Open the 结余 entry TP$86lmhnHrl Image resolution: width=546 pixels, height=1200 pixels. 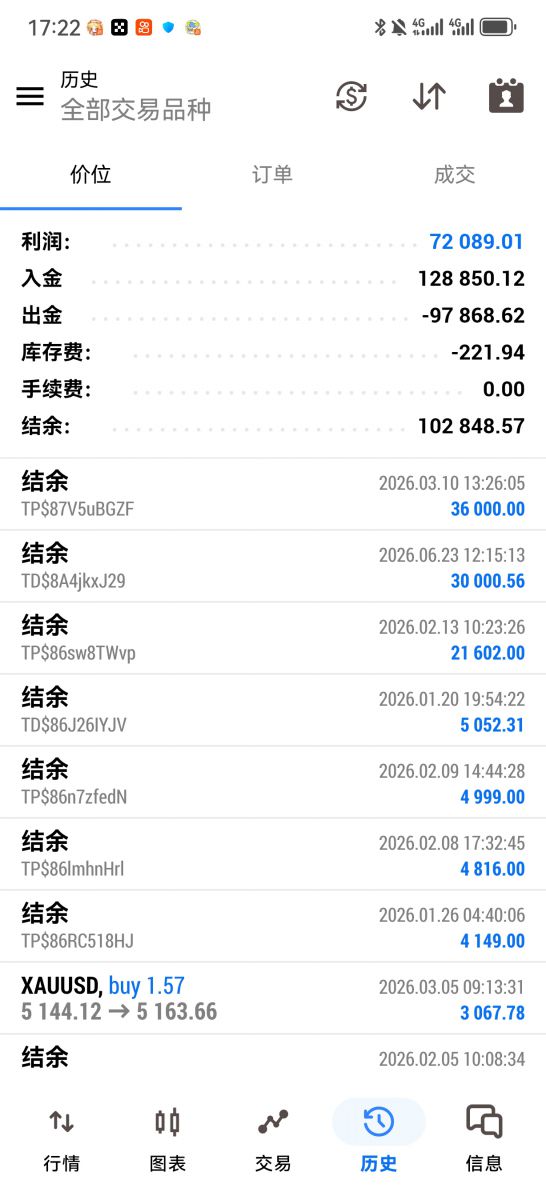(x=273, y=855)
